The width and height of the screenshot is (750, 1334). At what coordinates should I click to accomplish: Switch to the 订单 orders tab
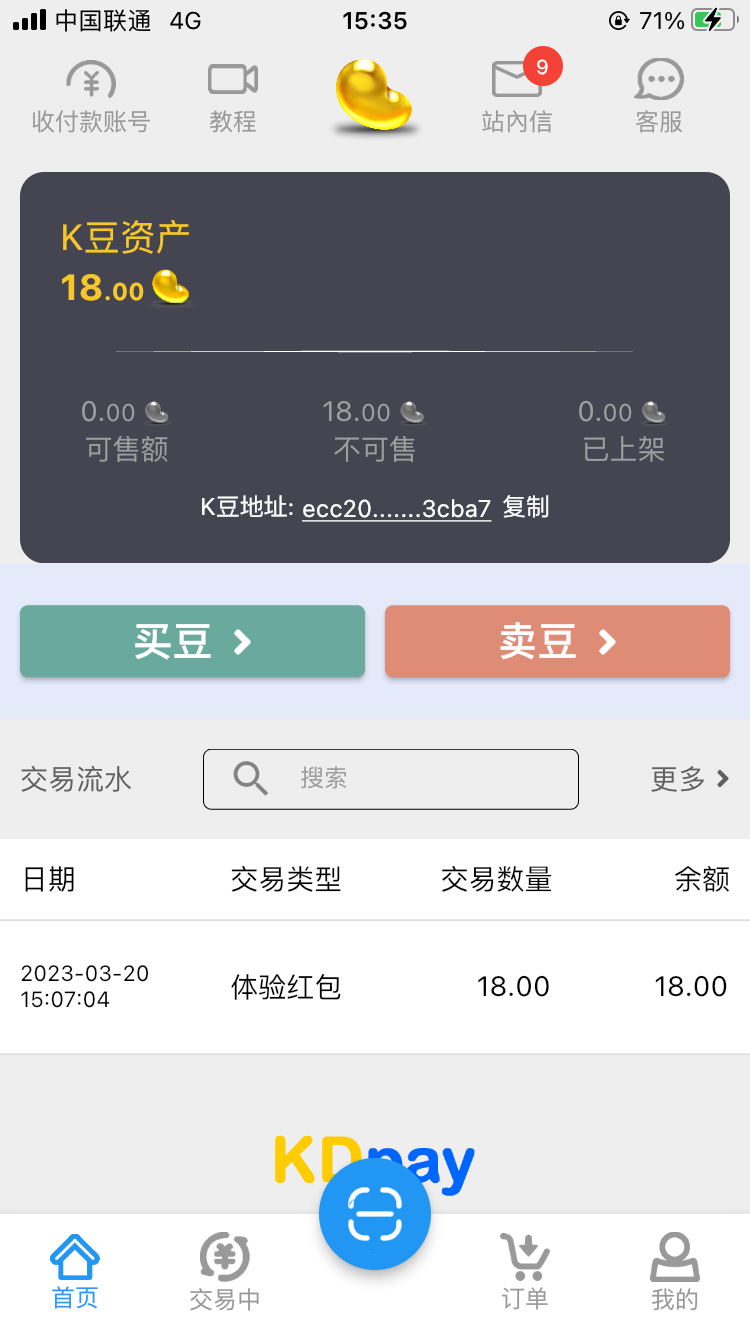525,1271
